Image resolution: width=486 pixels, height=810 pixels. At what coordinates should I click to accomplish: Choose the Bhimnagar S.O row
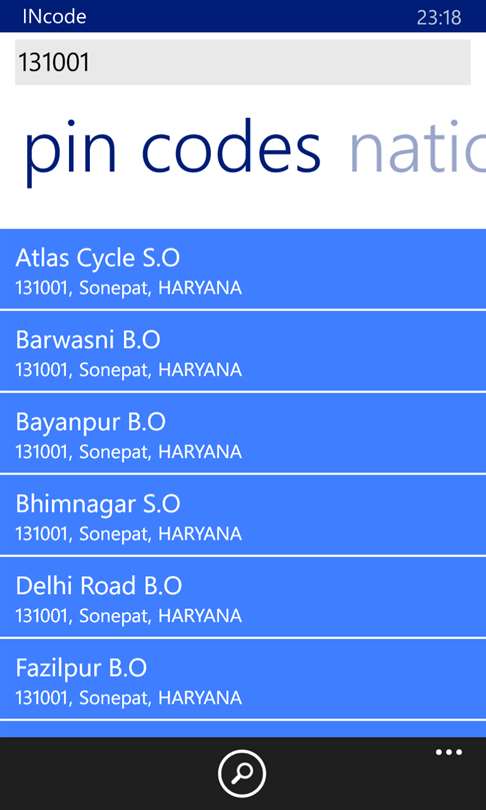243,515
